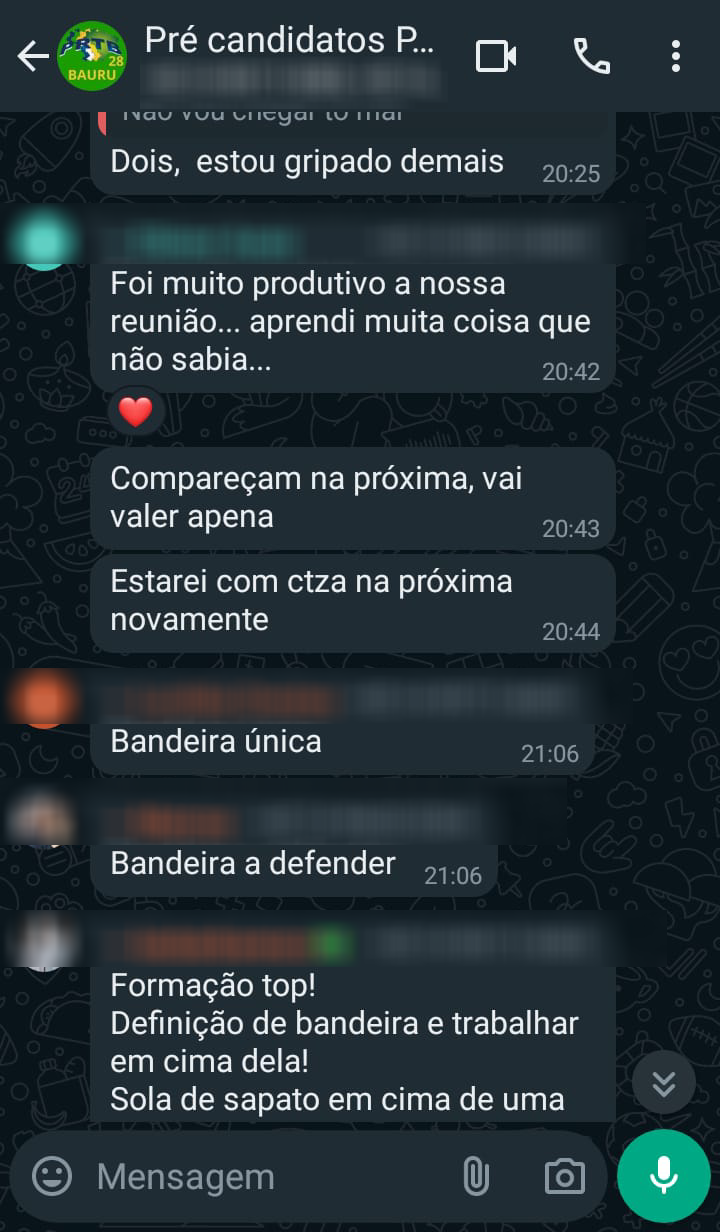Start a voice call with the group
This screenshot has height=1232, width=720.
(x=591, y=57)
